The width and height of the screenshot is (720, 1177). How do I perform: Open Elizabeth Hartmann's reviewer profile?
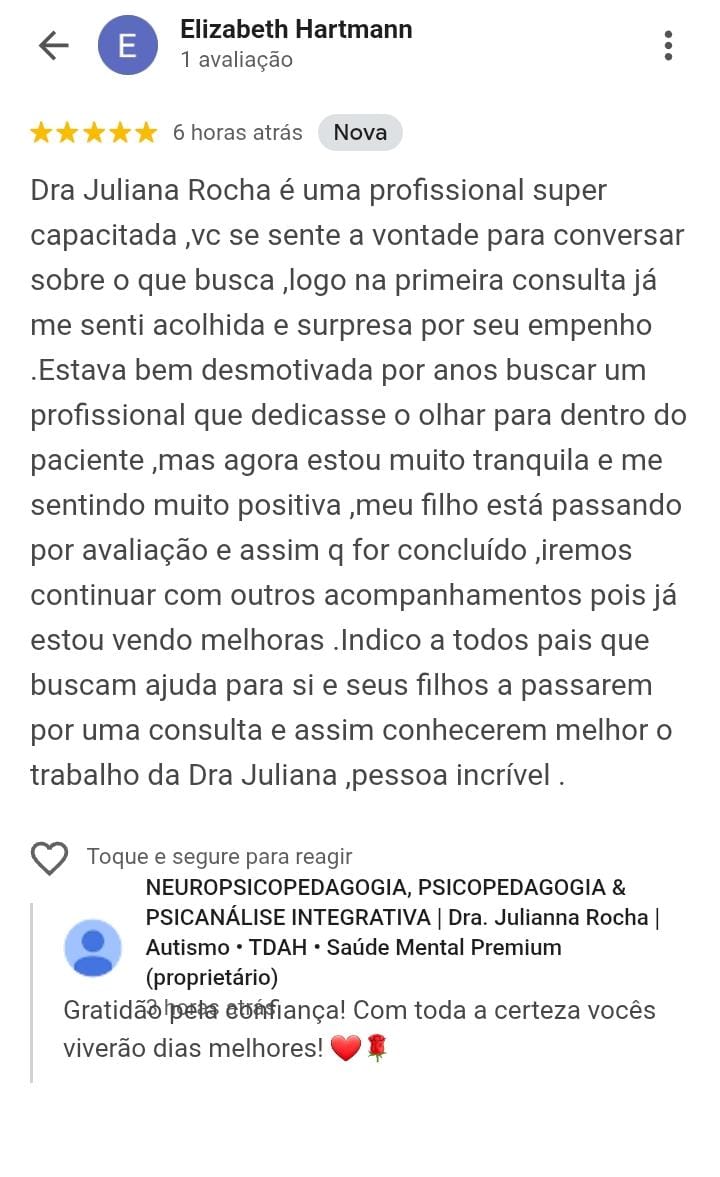tap(295, 30)
